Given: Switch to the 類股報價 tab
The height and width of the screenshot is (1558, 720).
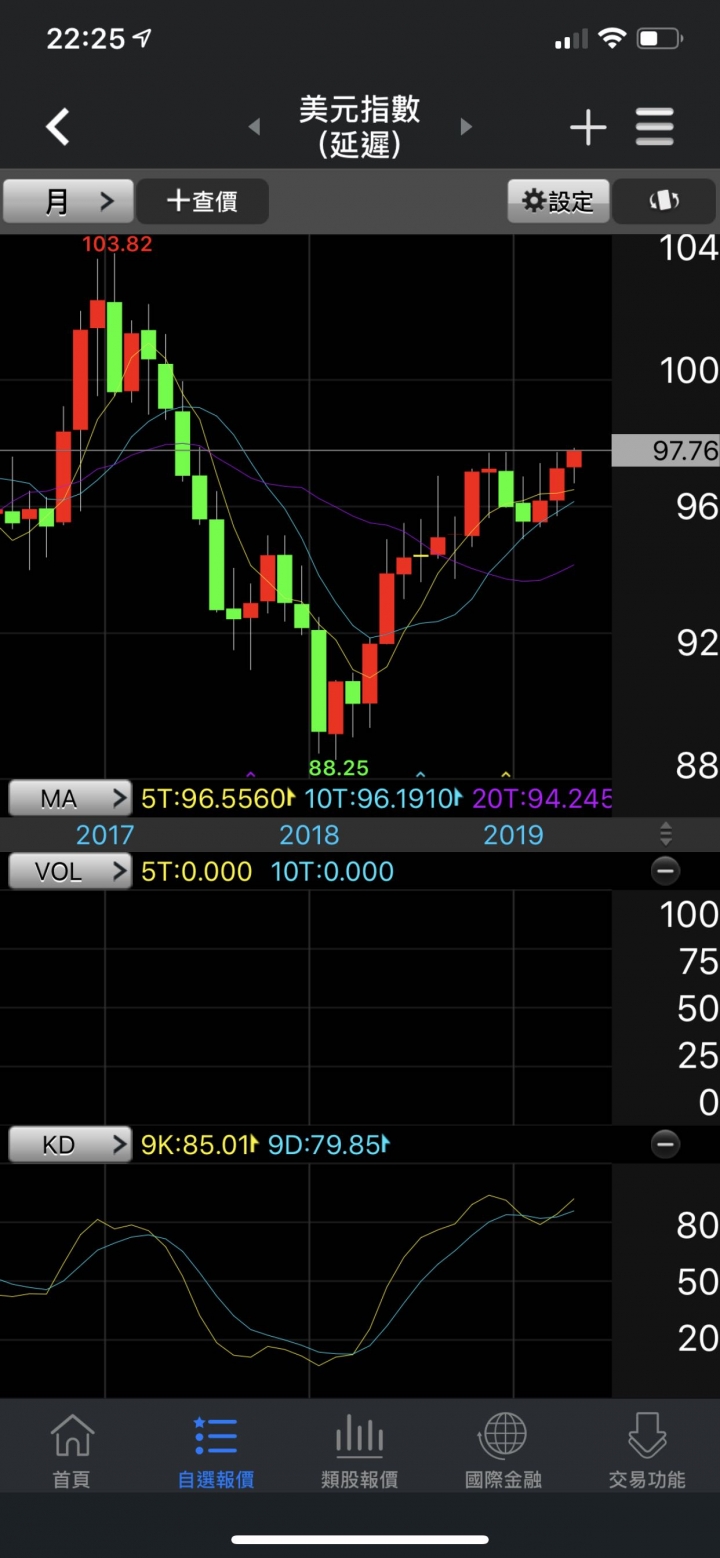Looking at the screenshot, I should (x=360, y=1451).
